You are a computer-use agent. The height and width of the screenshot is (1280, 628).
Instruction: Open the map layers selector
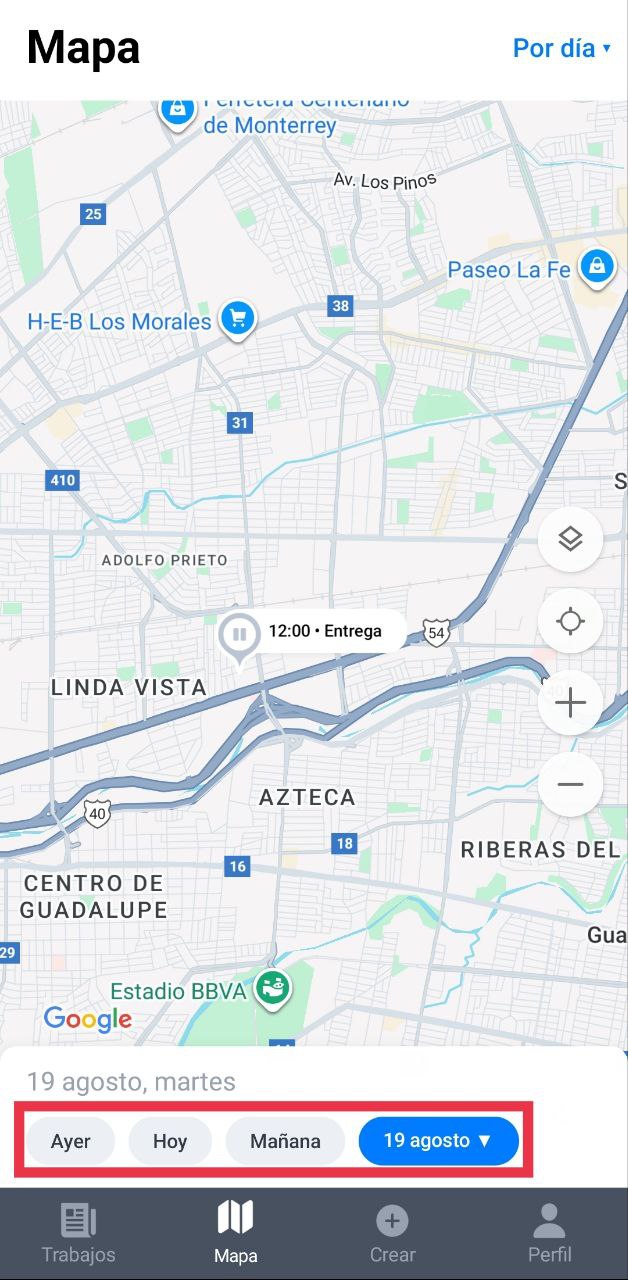570,540
